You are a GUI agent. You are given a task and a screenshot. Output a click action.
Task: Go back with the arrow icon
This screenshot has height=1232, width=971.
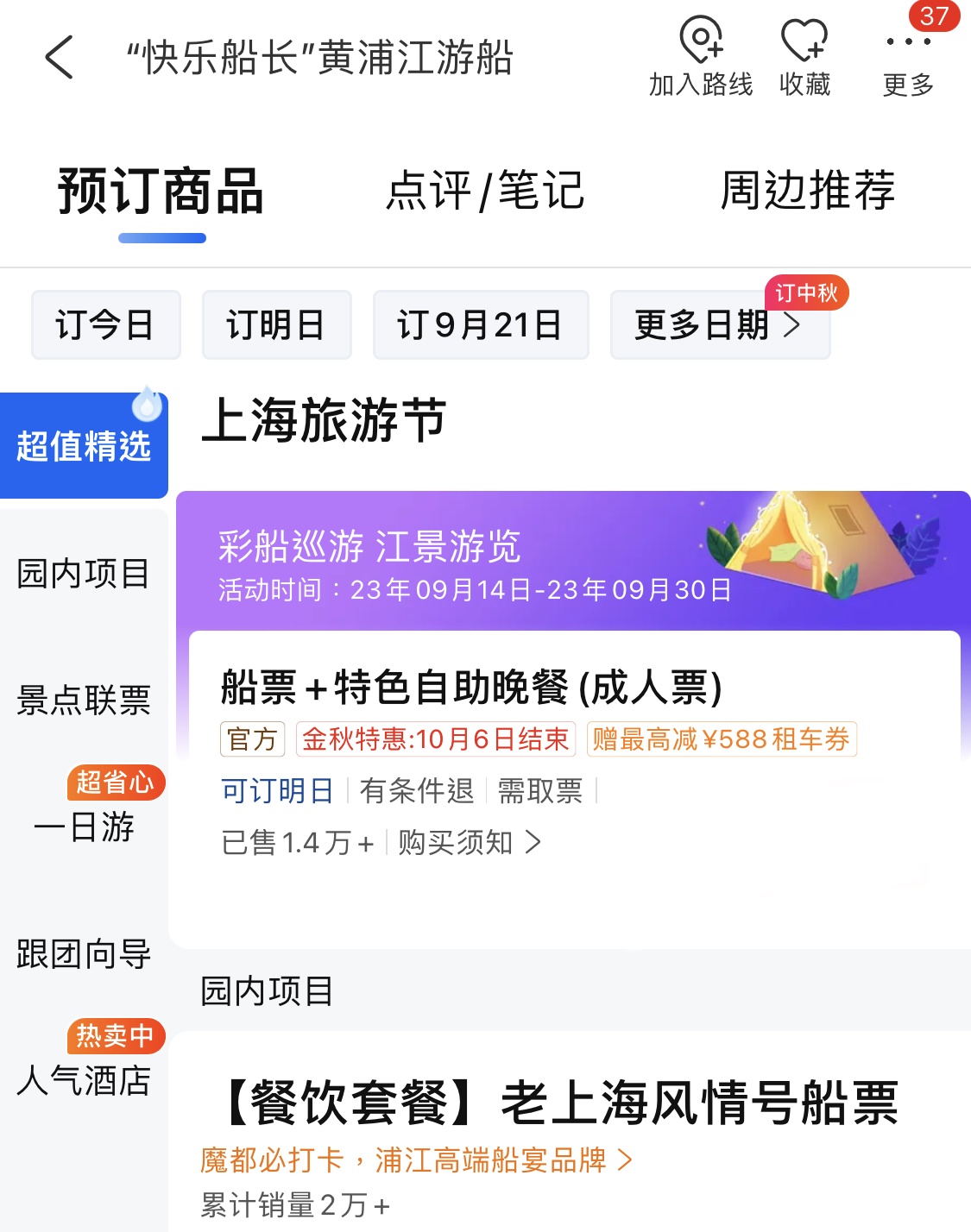pyautogui.click(x=59, y=58)
